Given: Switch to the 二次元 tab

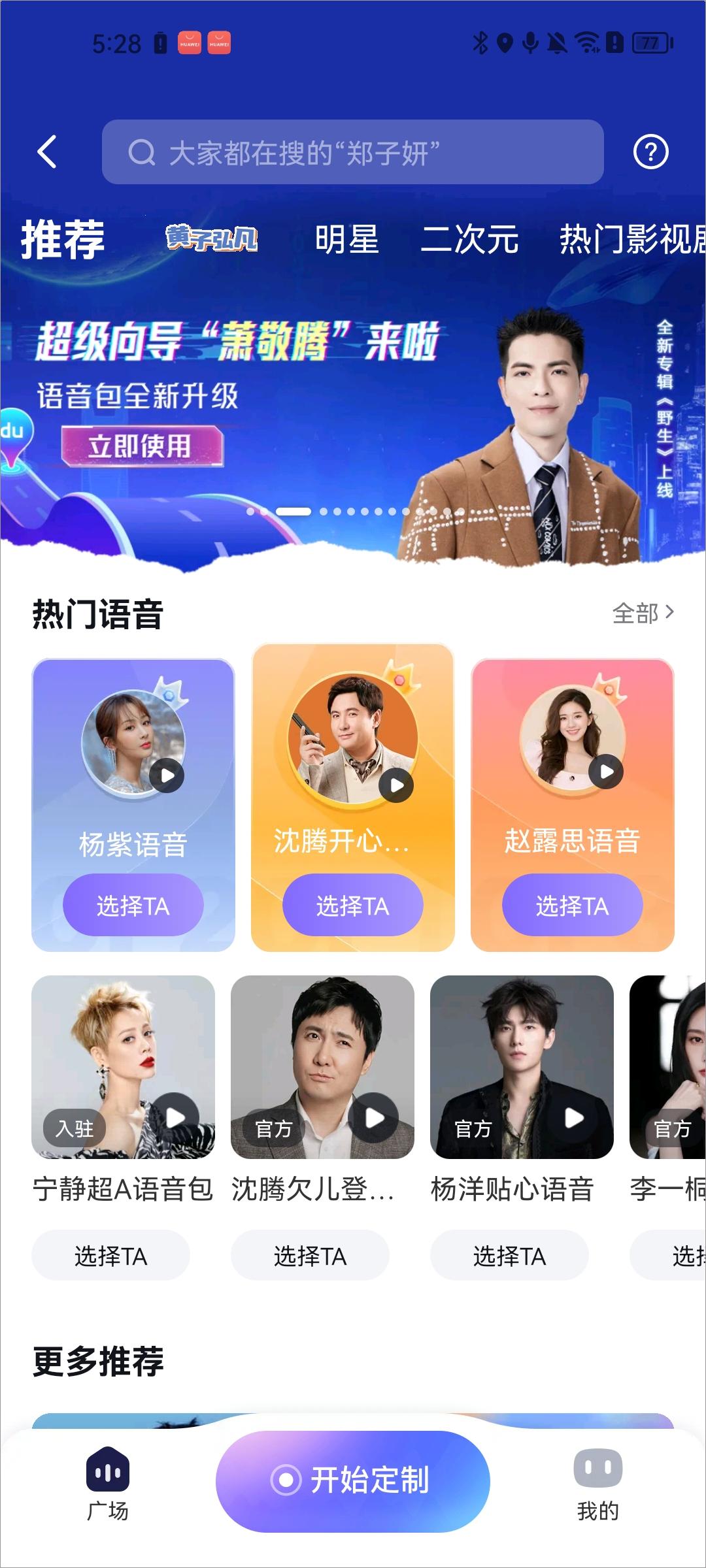Looking at the screenshot, I should coord(468,240).
